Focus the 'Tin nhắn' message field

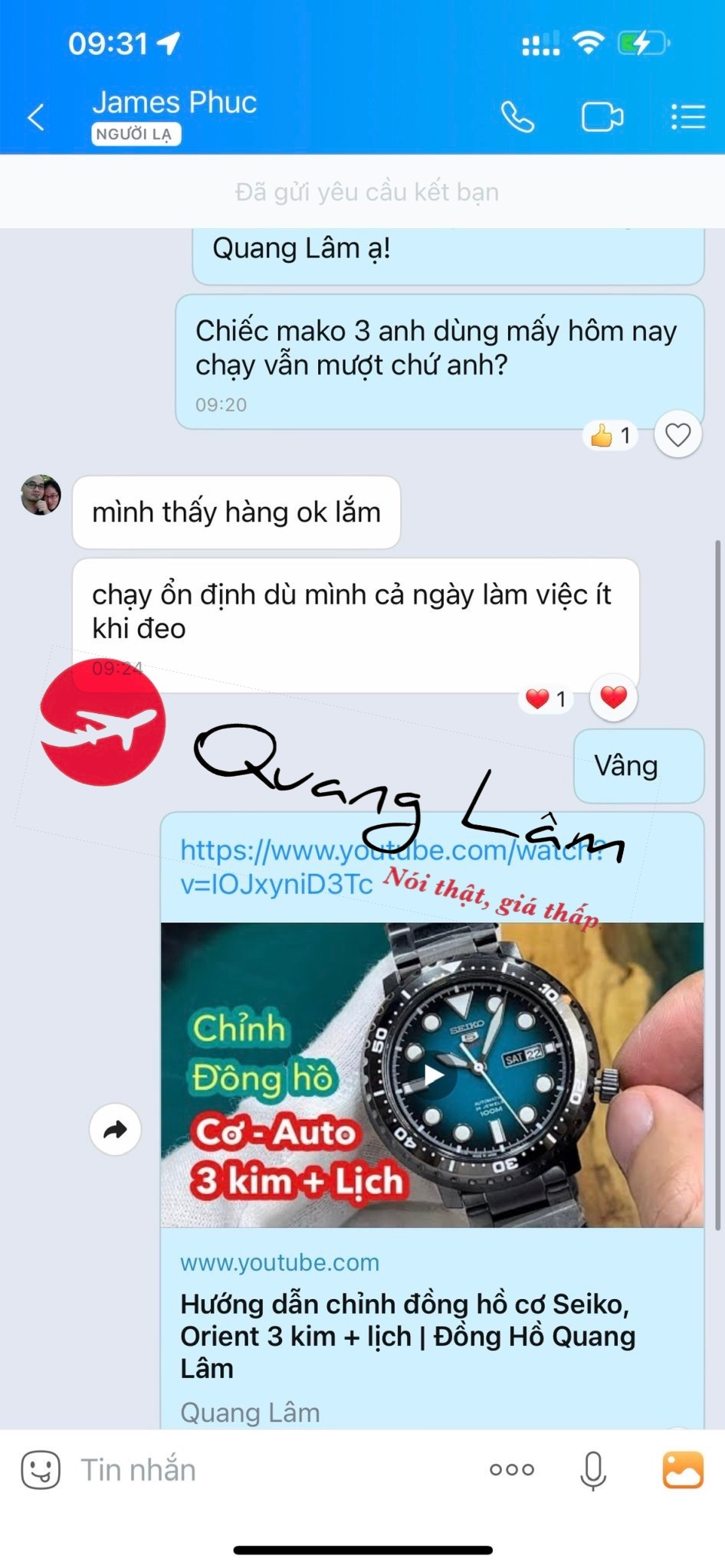[268, 1470]
